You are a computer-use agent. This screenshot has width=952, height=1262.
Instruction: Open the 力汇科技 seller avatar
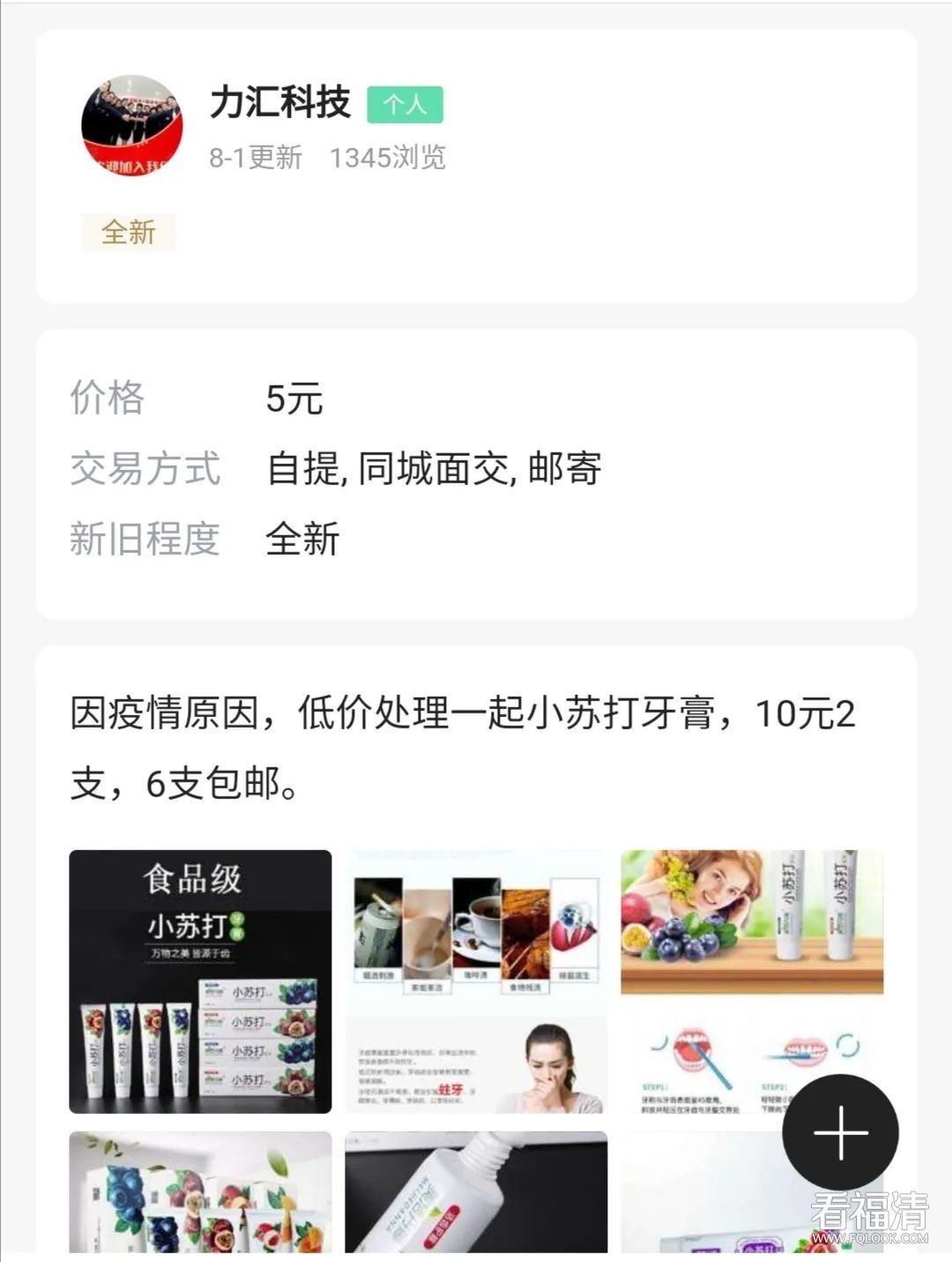[x=132, y=124]
